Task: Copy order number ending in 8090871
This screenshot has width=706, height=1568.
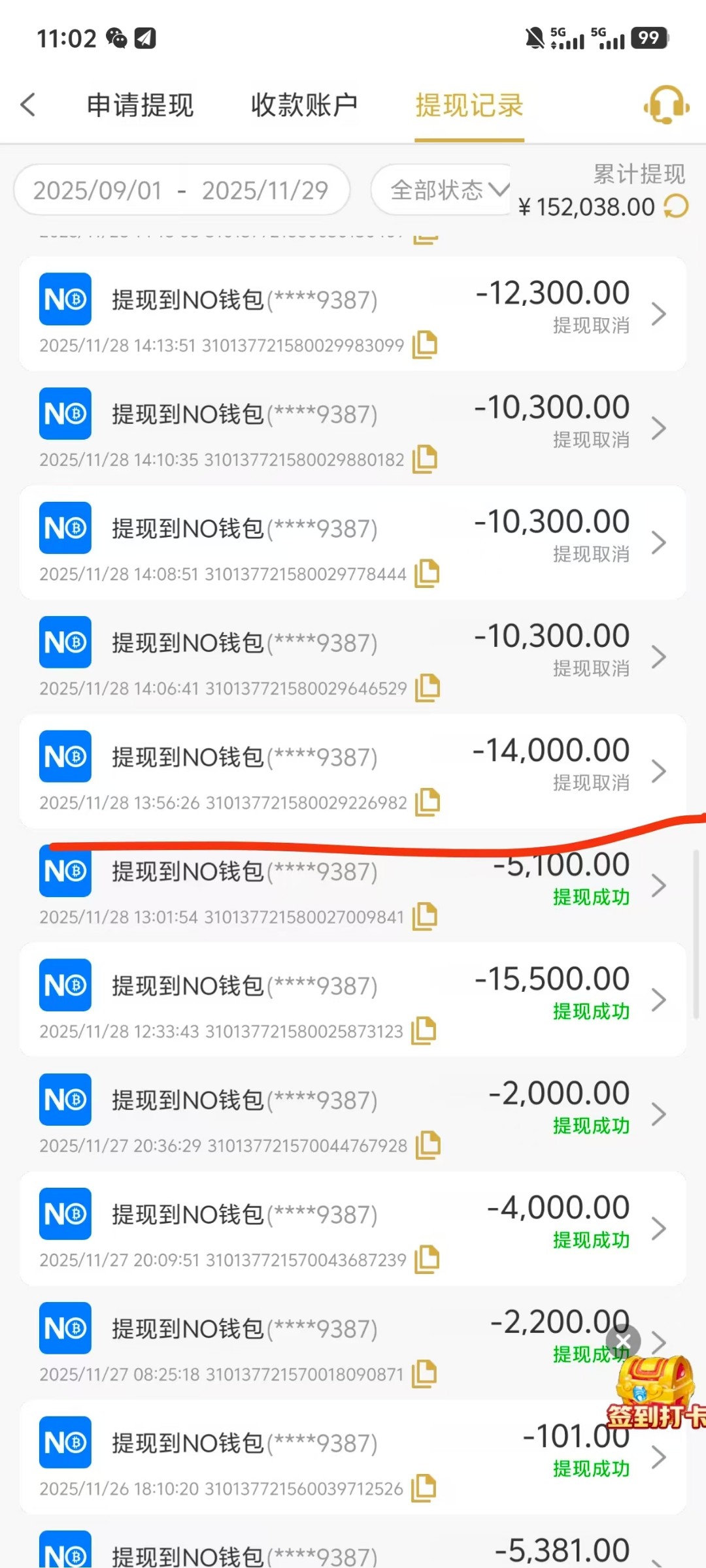Action: click(x=424, y=1373)
